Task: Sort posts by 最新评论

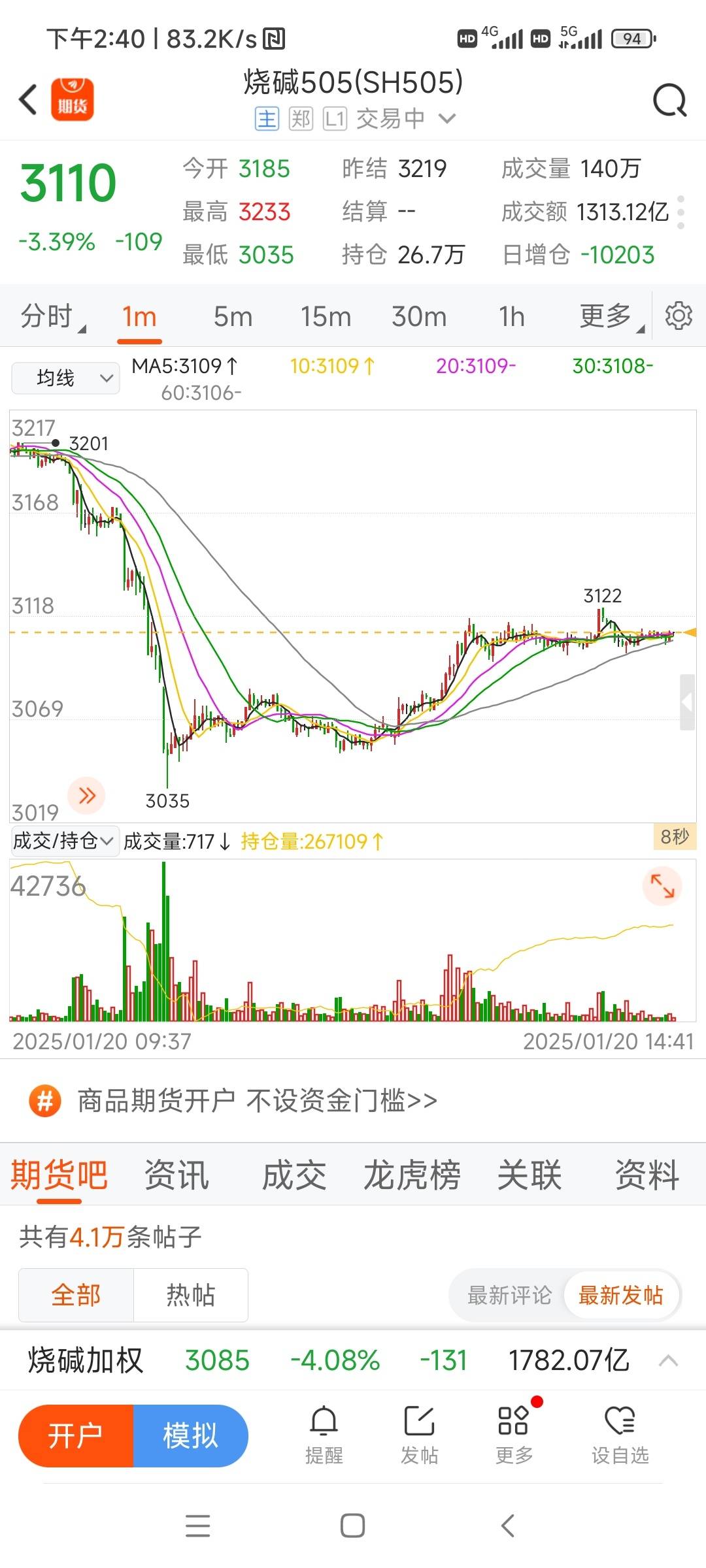Action: [x=509, y=1295]
